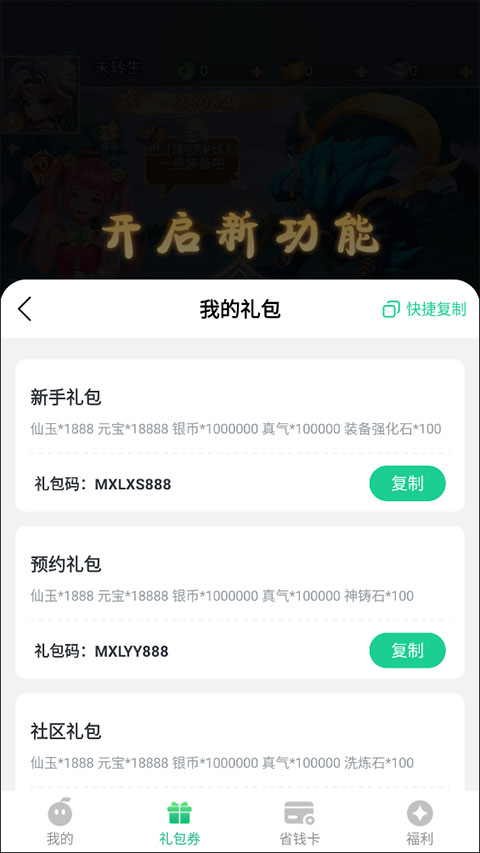Image resolution: width=480 pixels, height=853 pixels.
Task: Copy the 新手礼包 code MXLXS888
Action: pos(407,483)
